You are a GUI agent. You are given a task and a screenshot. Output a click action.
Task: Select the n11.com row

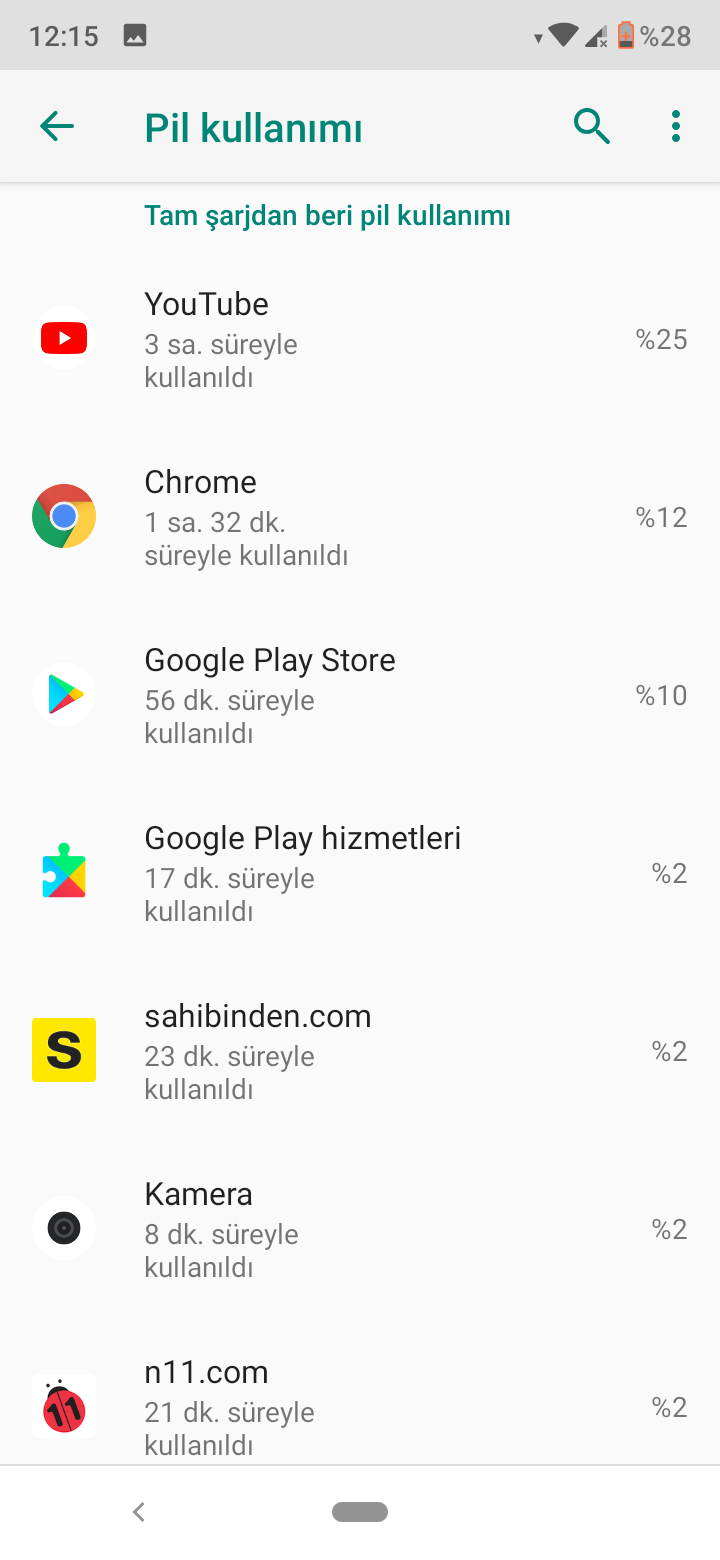click(360, 1392)
